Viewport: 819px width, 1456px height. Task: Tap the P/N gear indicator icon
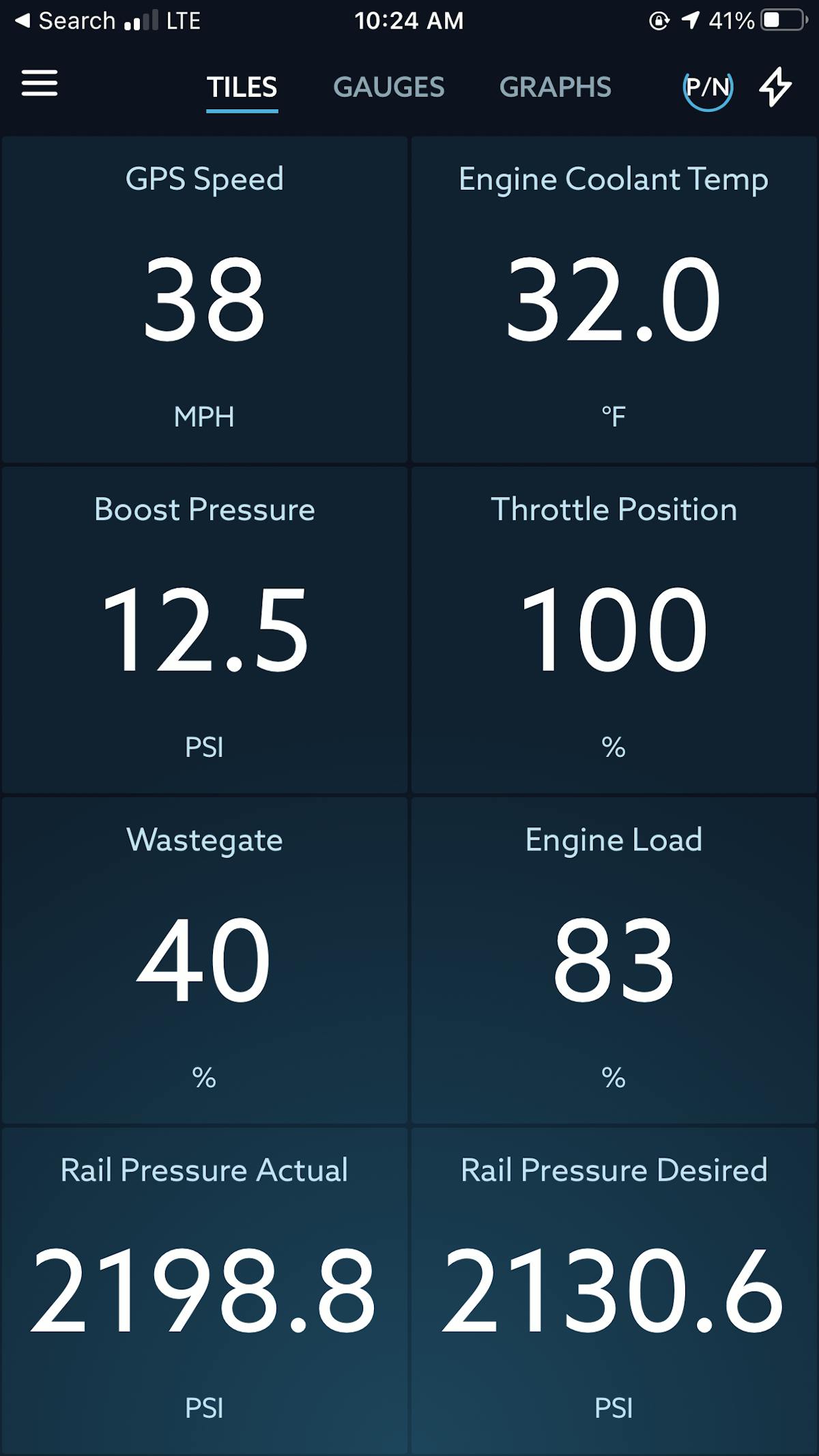(x=708, y=87)
